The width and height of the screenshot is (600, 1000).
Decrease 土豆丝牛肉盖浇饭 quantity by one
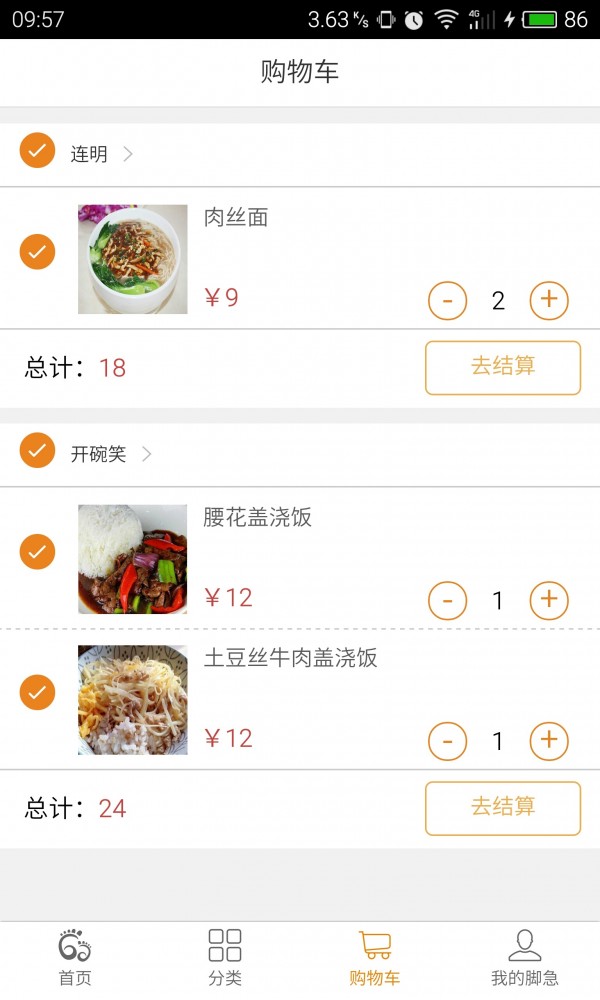point(447,741)
